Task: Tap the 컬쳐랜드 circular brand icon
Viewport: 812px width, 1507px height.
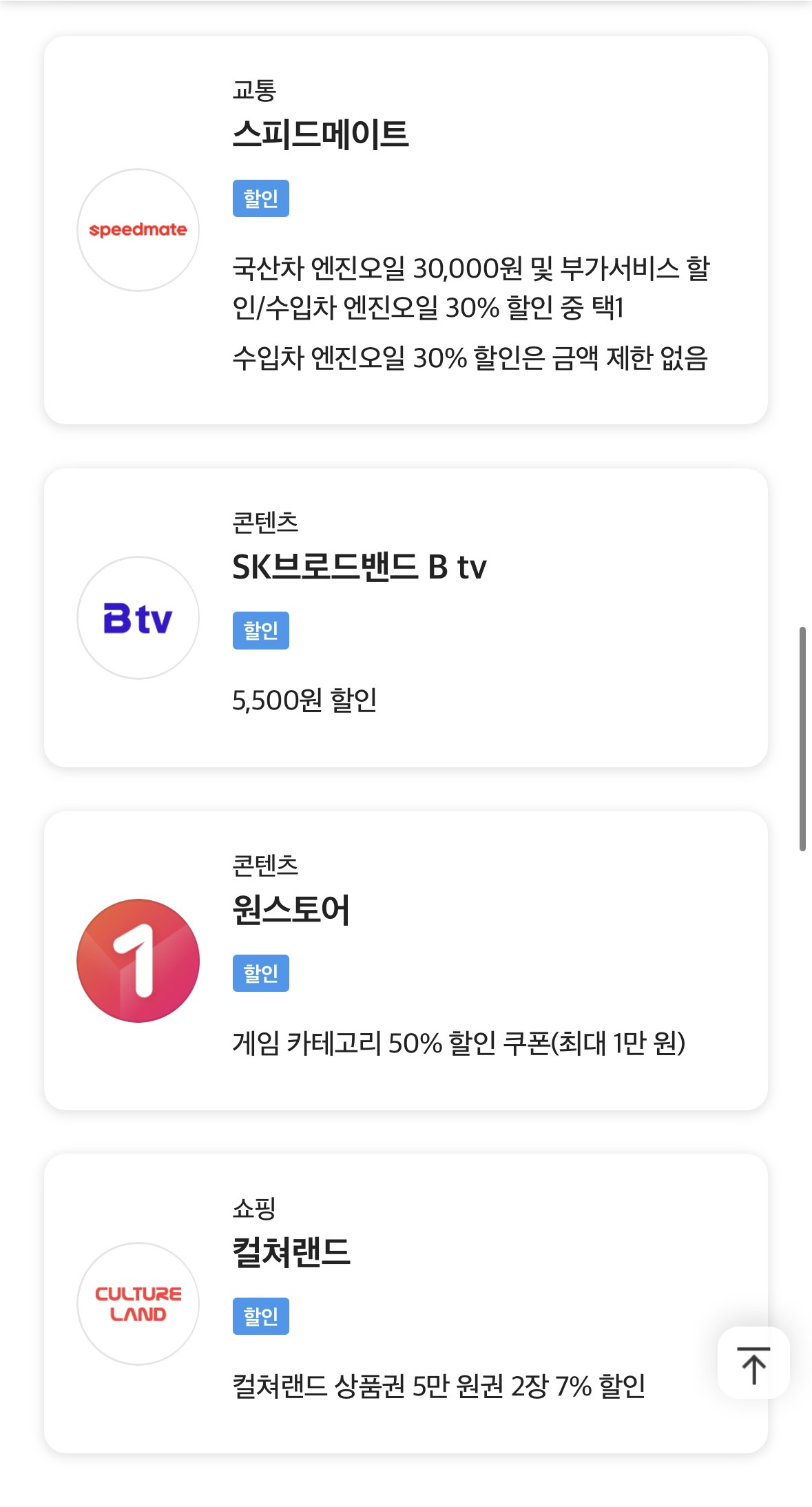Action: tap(136, 1304)
